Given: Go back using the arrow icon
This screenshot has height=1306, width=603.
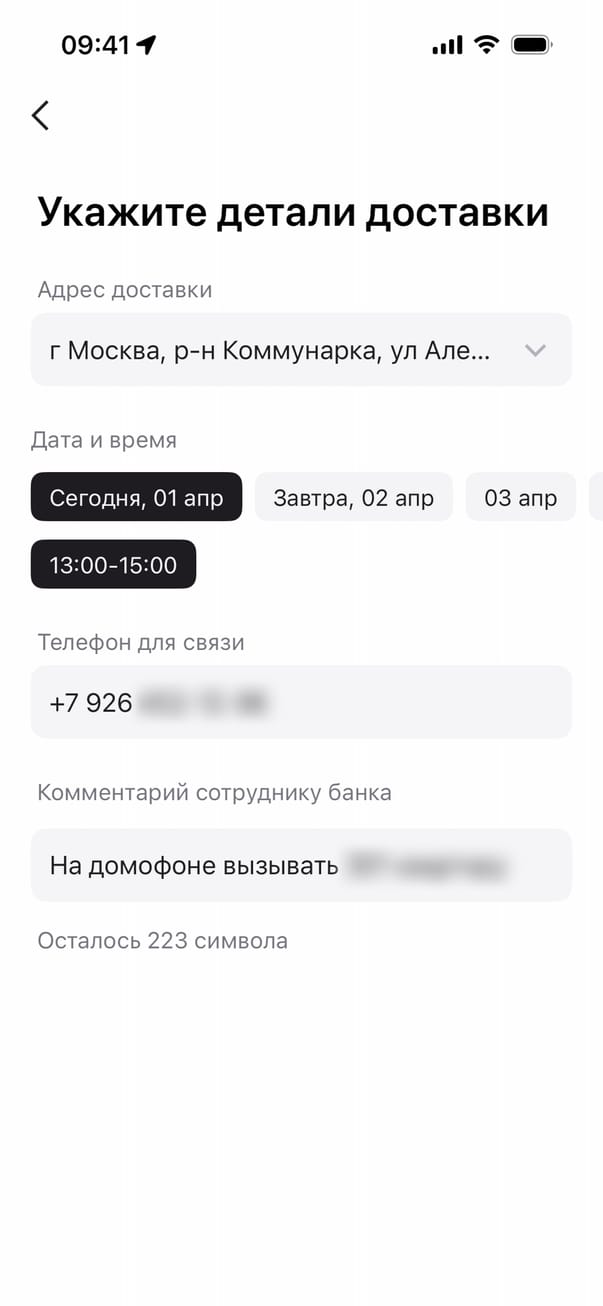Looking at the screenshot, I should point(40,115).
